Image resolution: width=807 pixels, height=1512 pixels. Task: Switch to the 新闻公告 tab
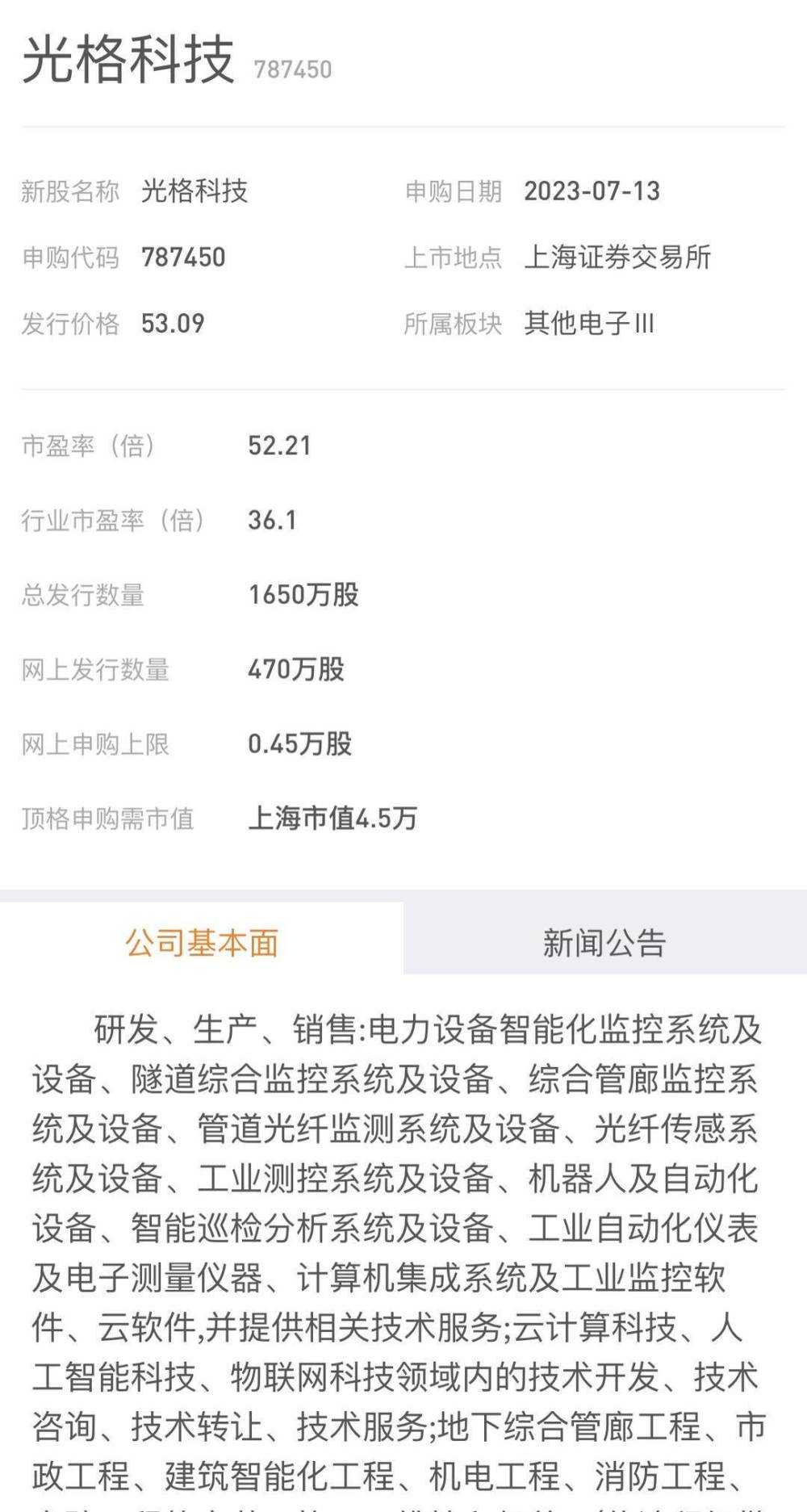click(x=604, y=942)
